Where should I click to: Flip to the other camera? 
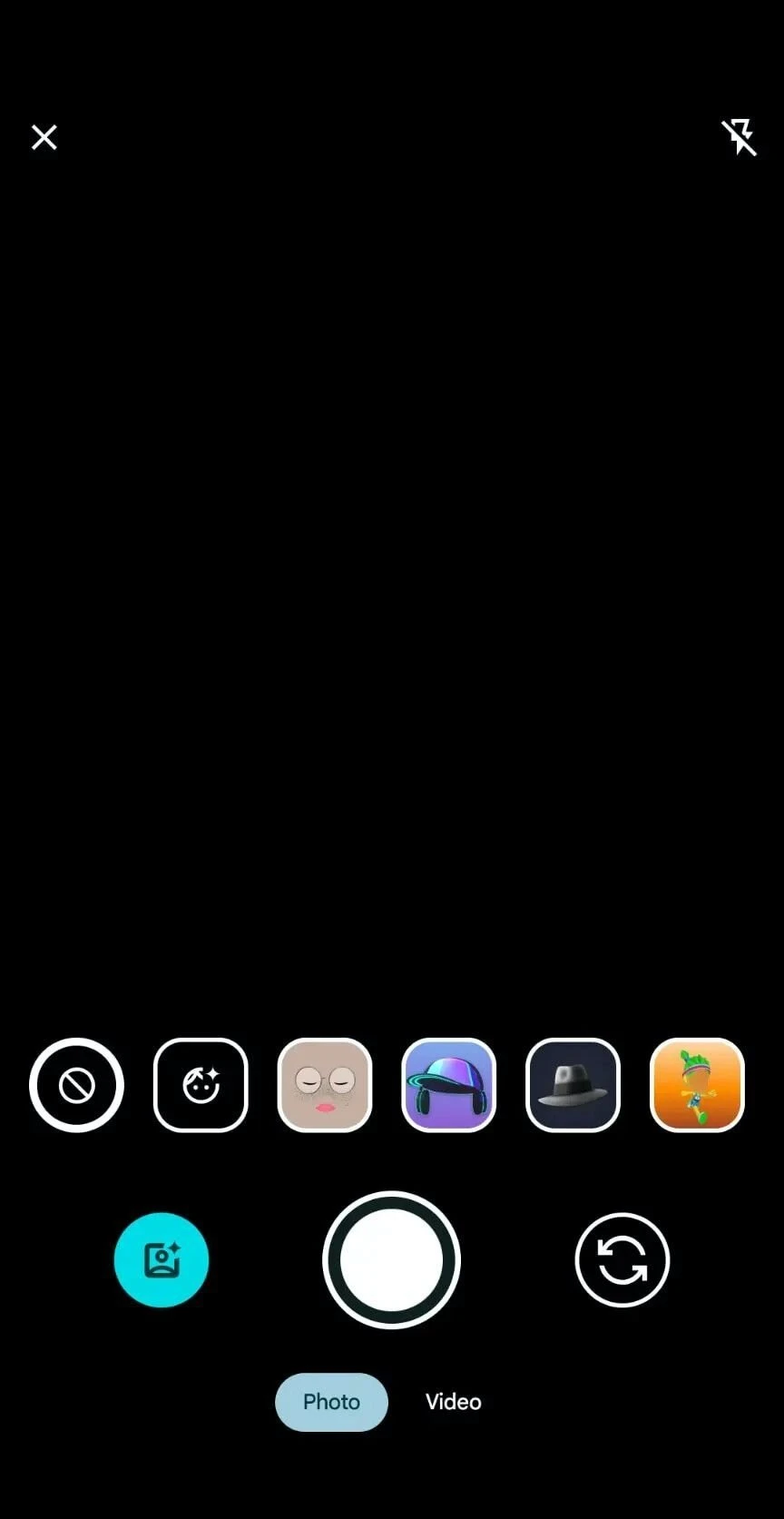[x=622, y=1260]
